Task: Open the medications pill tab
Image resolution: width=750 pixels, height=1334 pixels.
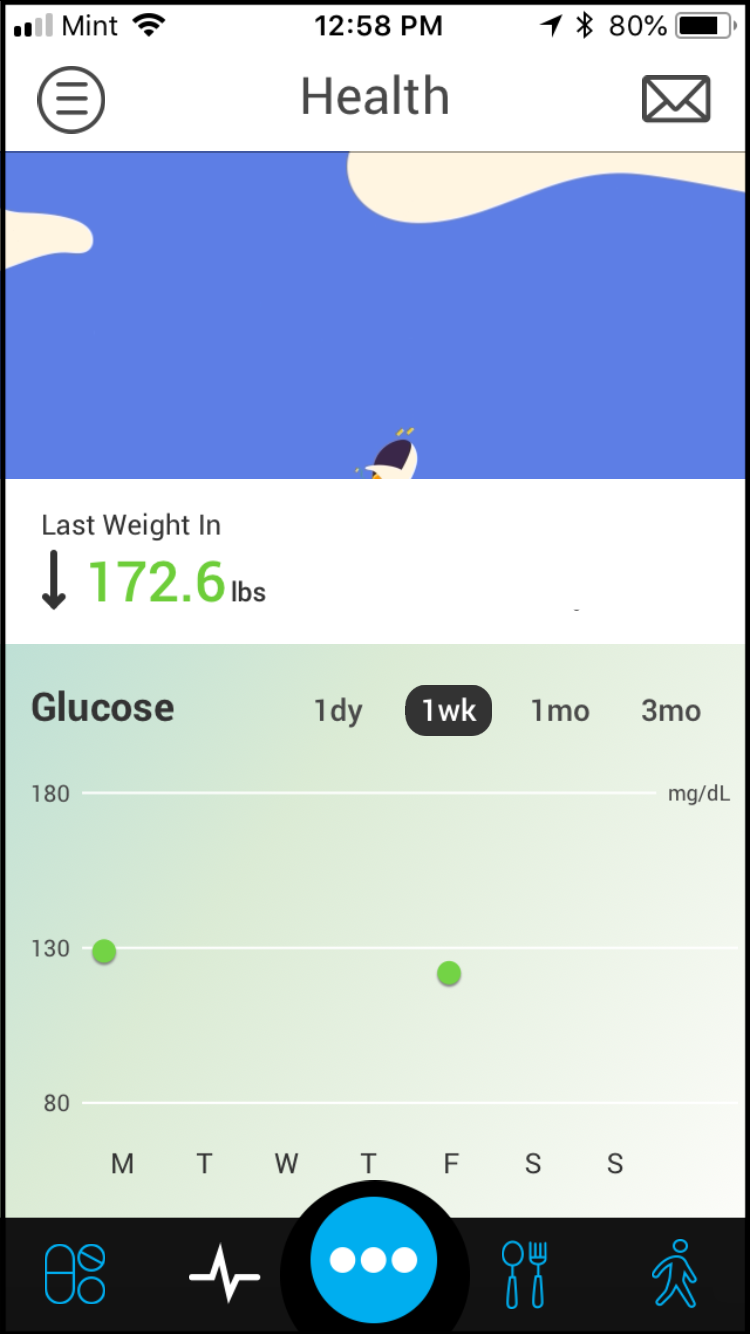Action: tap(75, 1274)
